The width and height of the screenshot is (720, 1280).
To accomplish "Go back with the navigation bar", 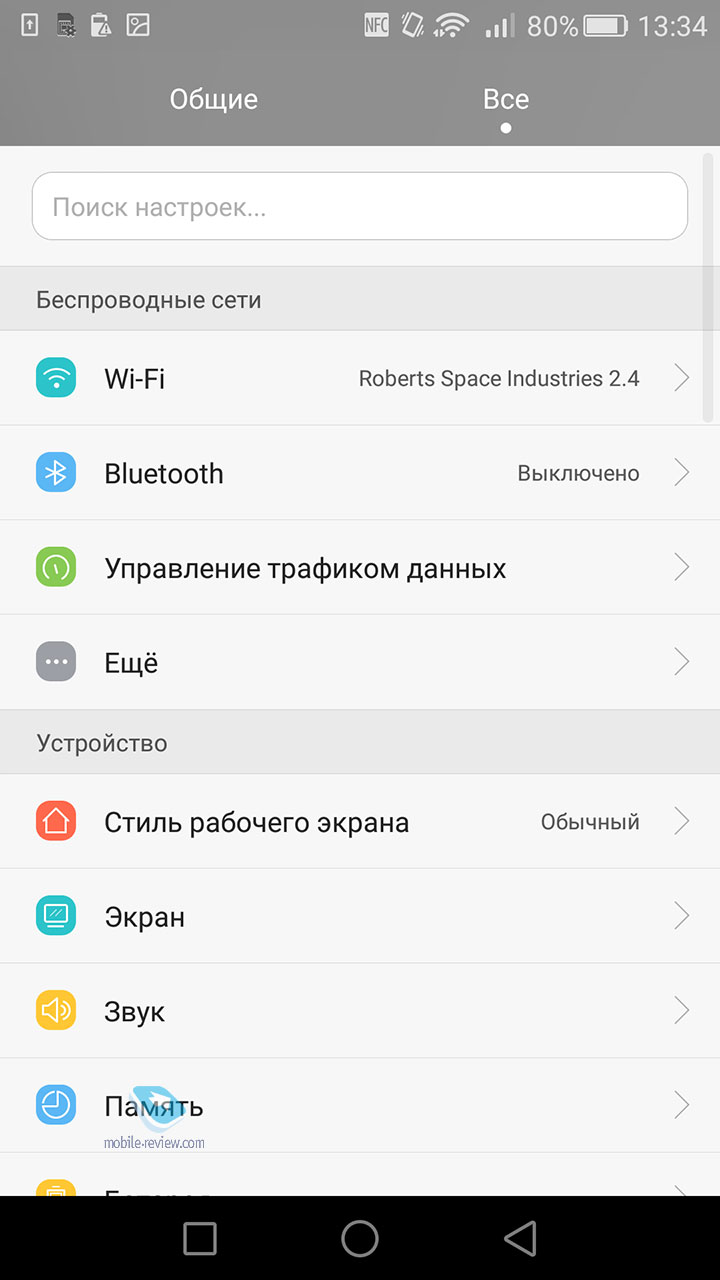I will pyautogui.click(x=520, y=1238).
